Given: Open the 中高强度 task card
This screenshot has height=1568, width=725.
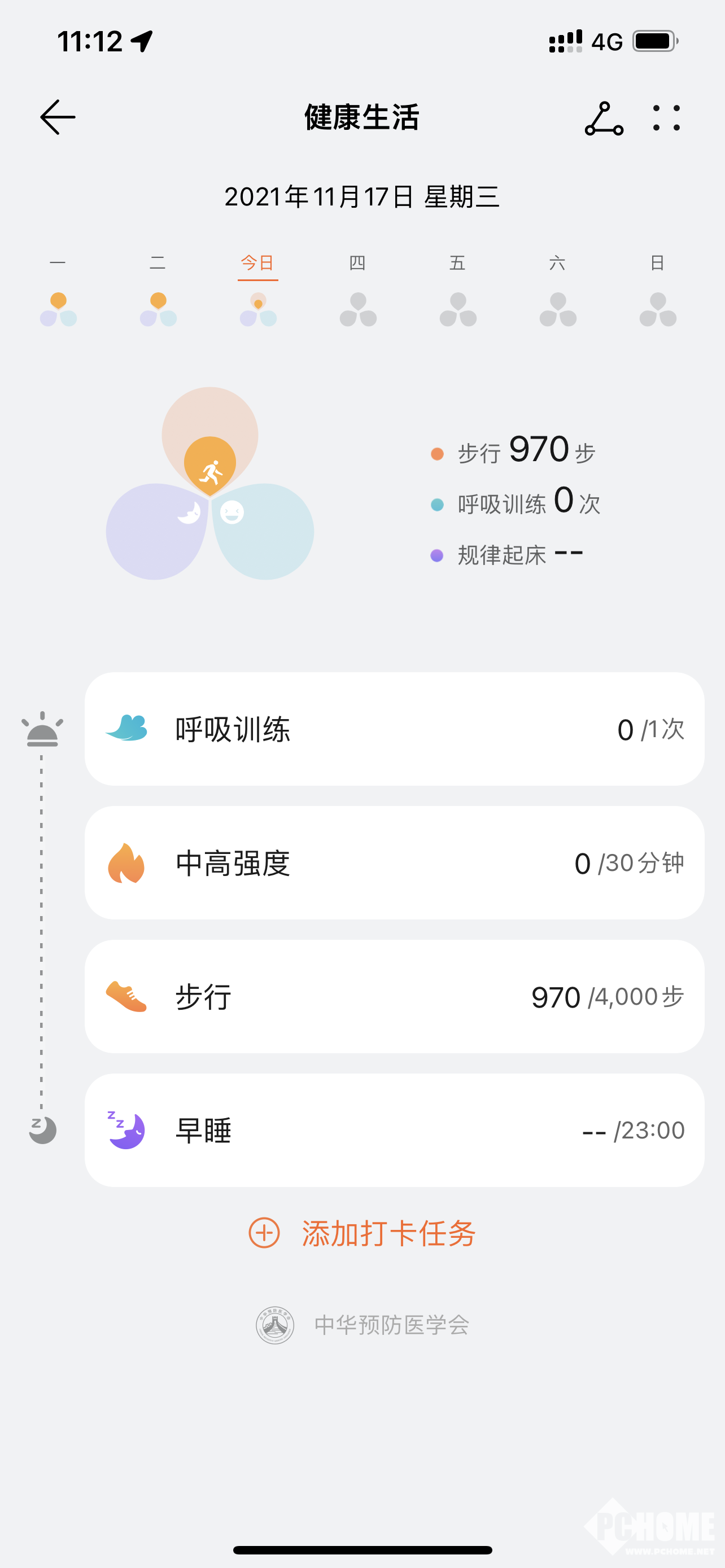Looking at the screenshot, I should pyautogui.click(x=395, y=862).
